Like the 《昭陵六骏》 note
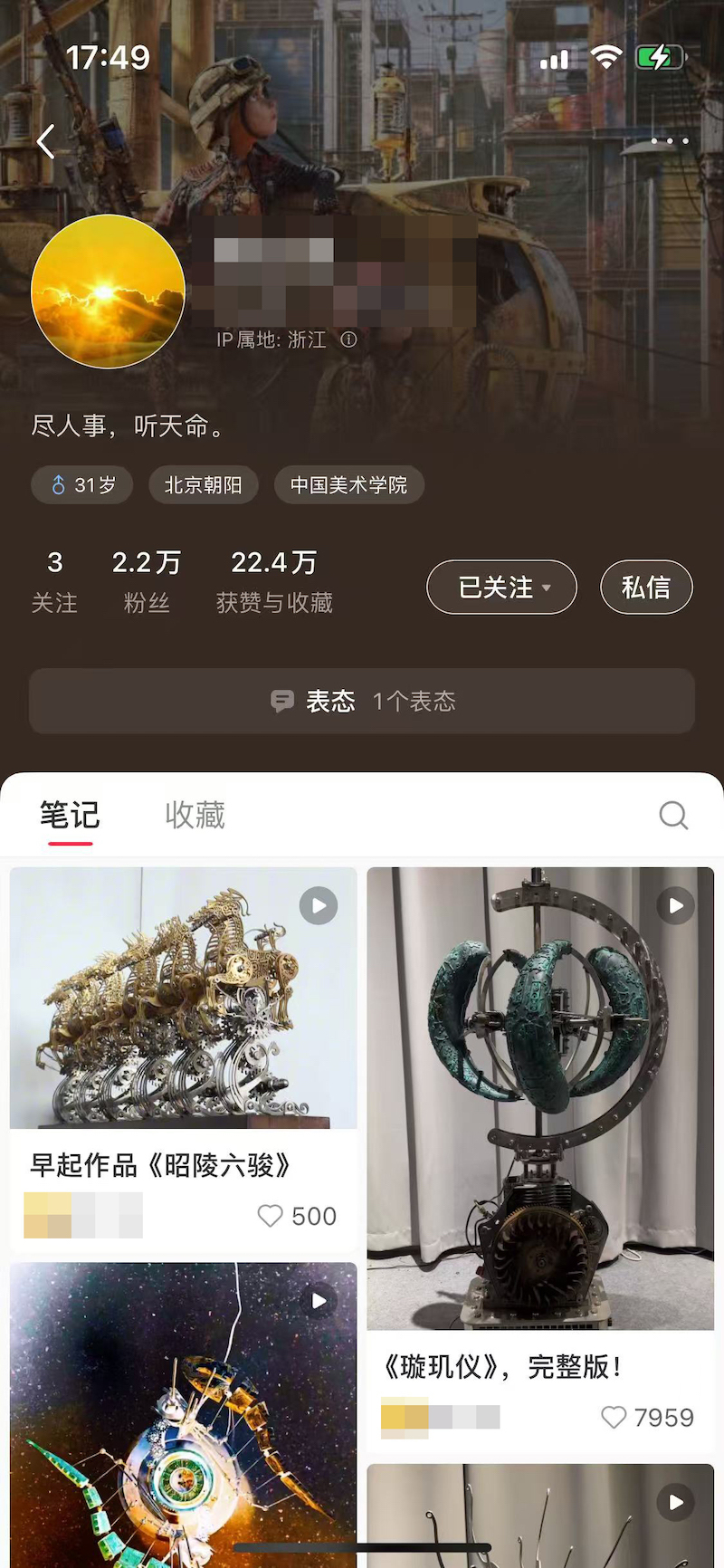Viewport: 724px width, 1568px height. pyautogui.click(x=271, y=1215)
